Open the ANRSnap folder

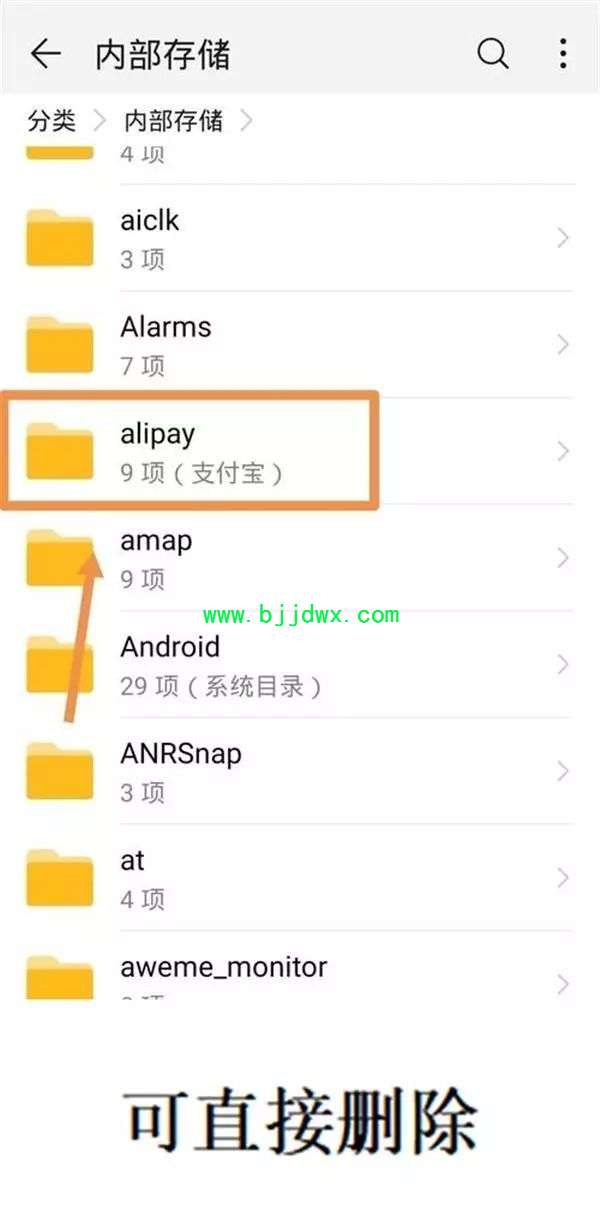click(300, 771)
